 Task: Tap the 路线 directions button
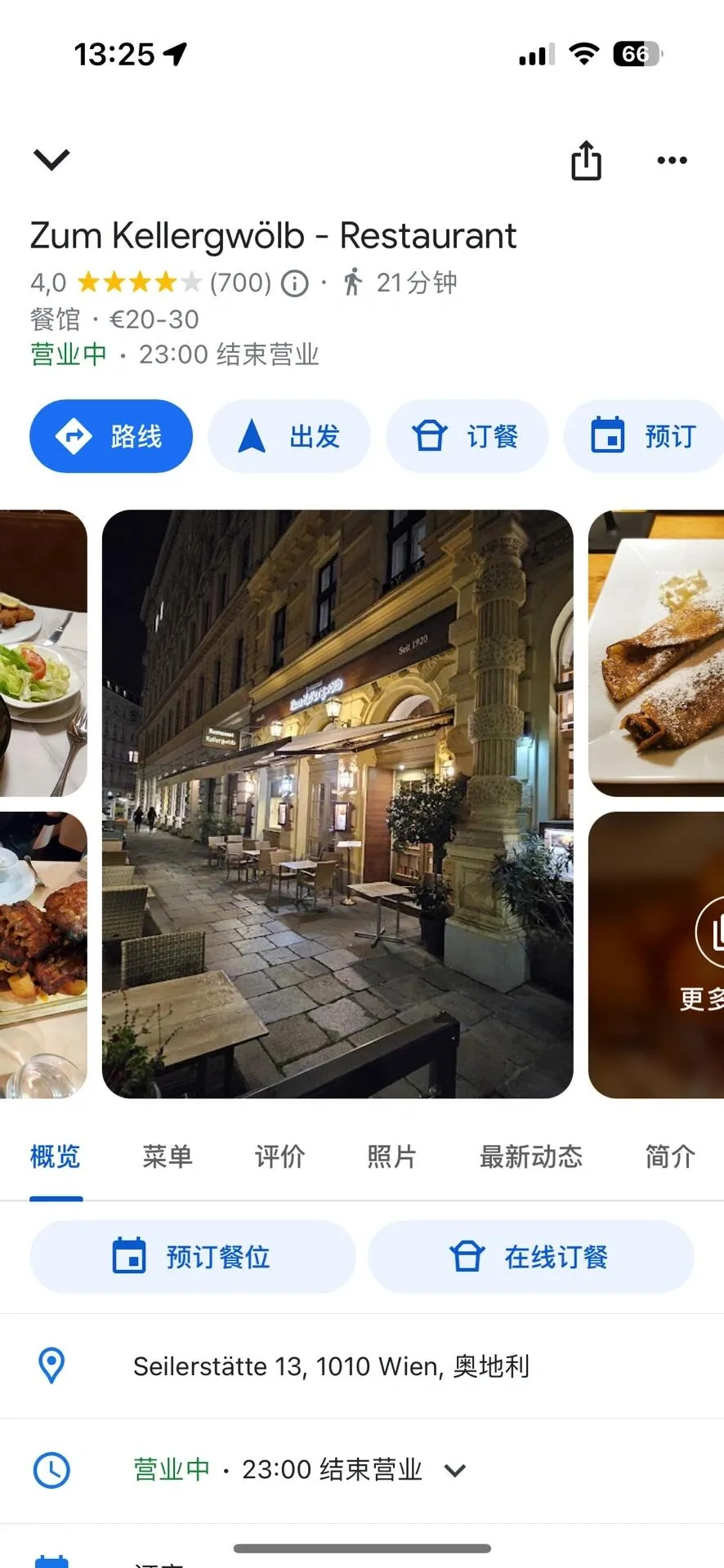pos(111,436)
